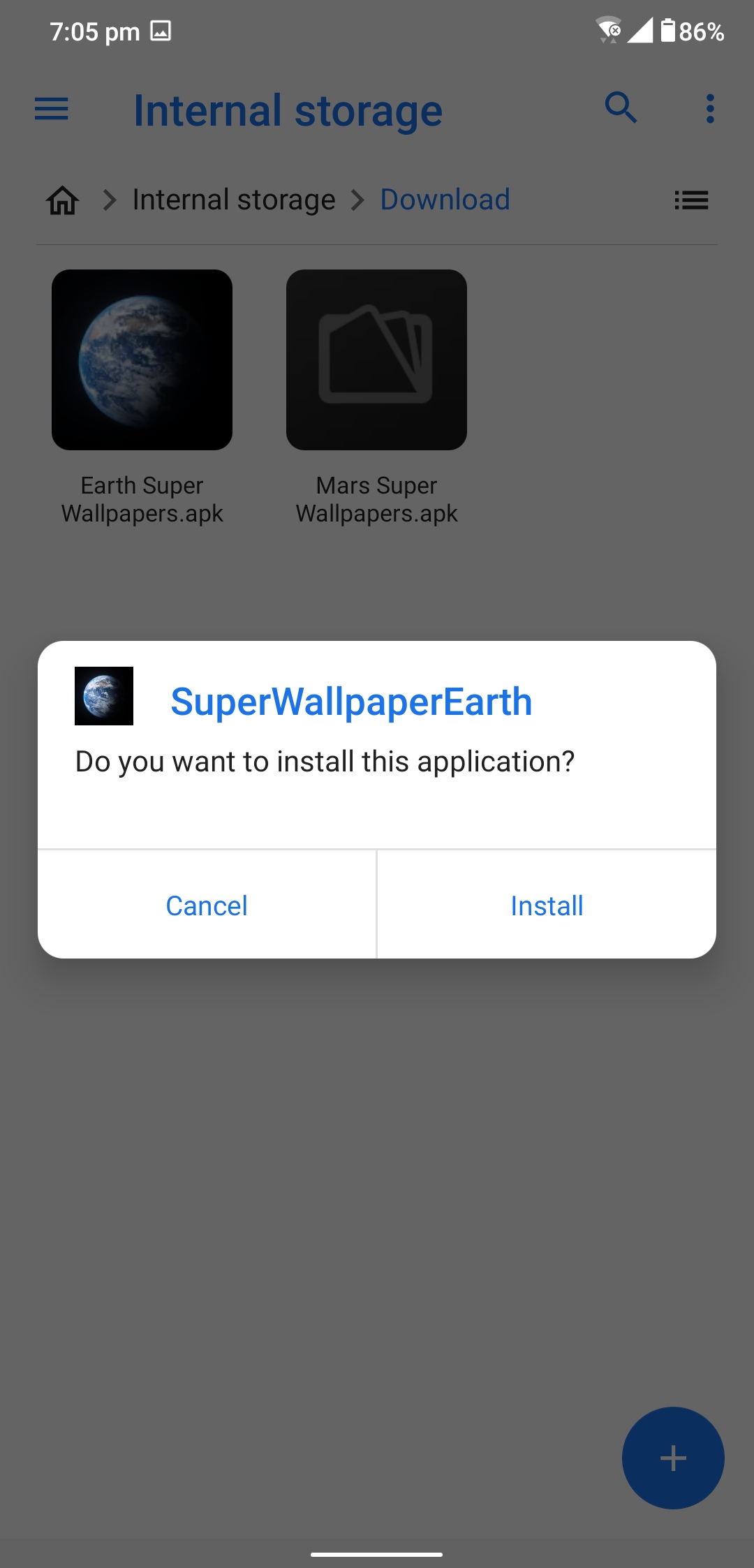This screenshot has width=754, height=1568.
Task: Confirm installation by tapping Install
Action: [547, 905]
